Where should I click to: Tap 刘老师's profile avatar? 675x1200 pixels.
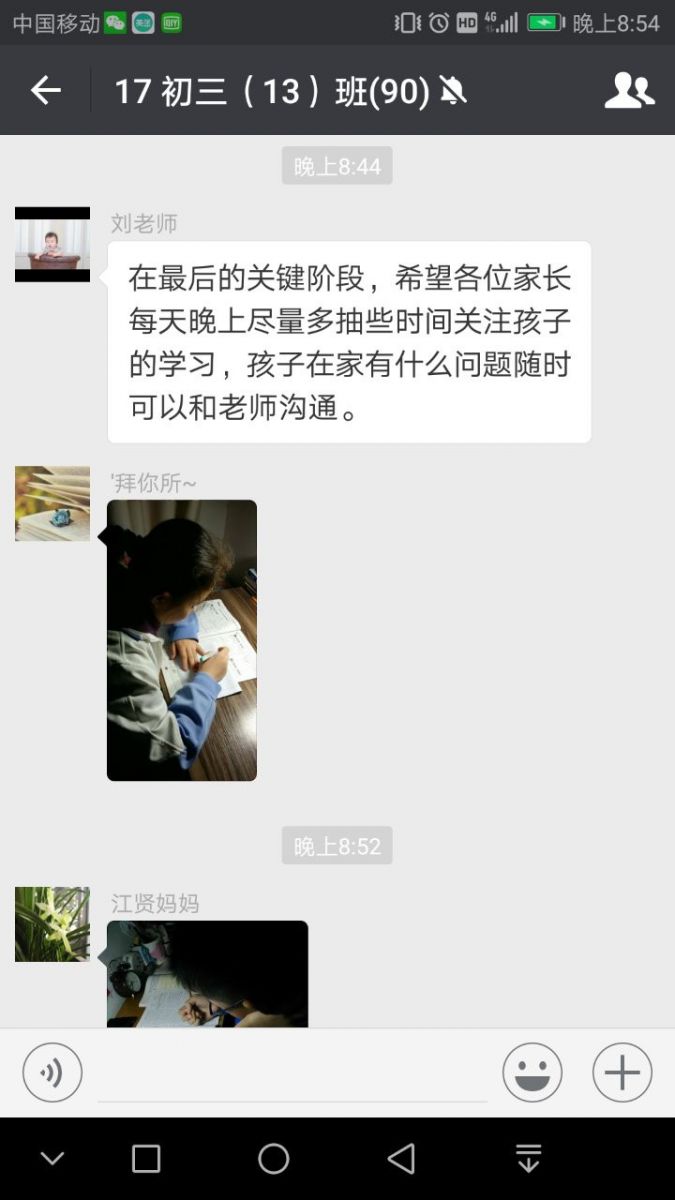52,244
